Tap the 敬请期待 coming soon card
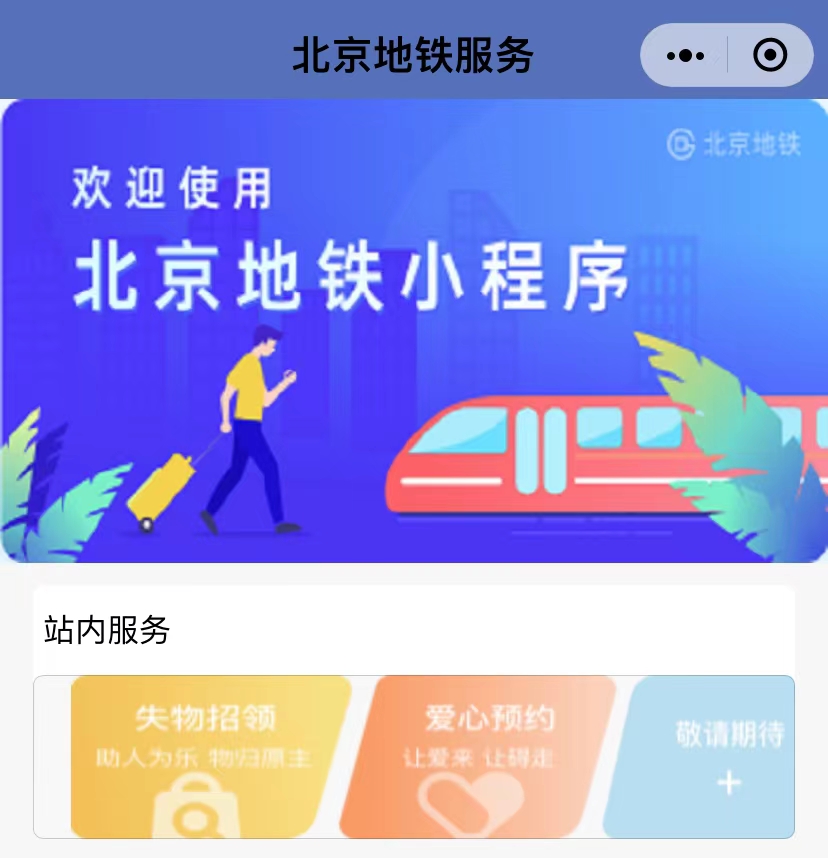 point(710,756)
